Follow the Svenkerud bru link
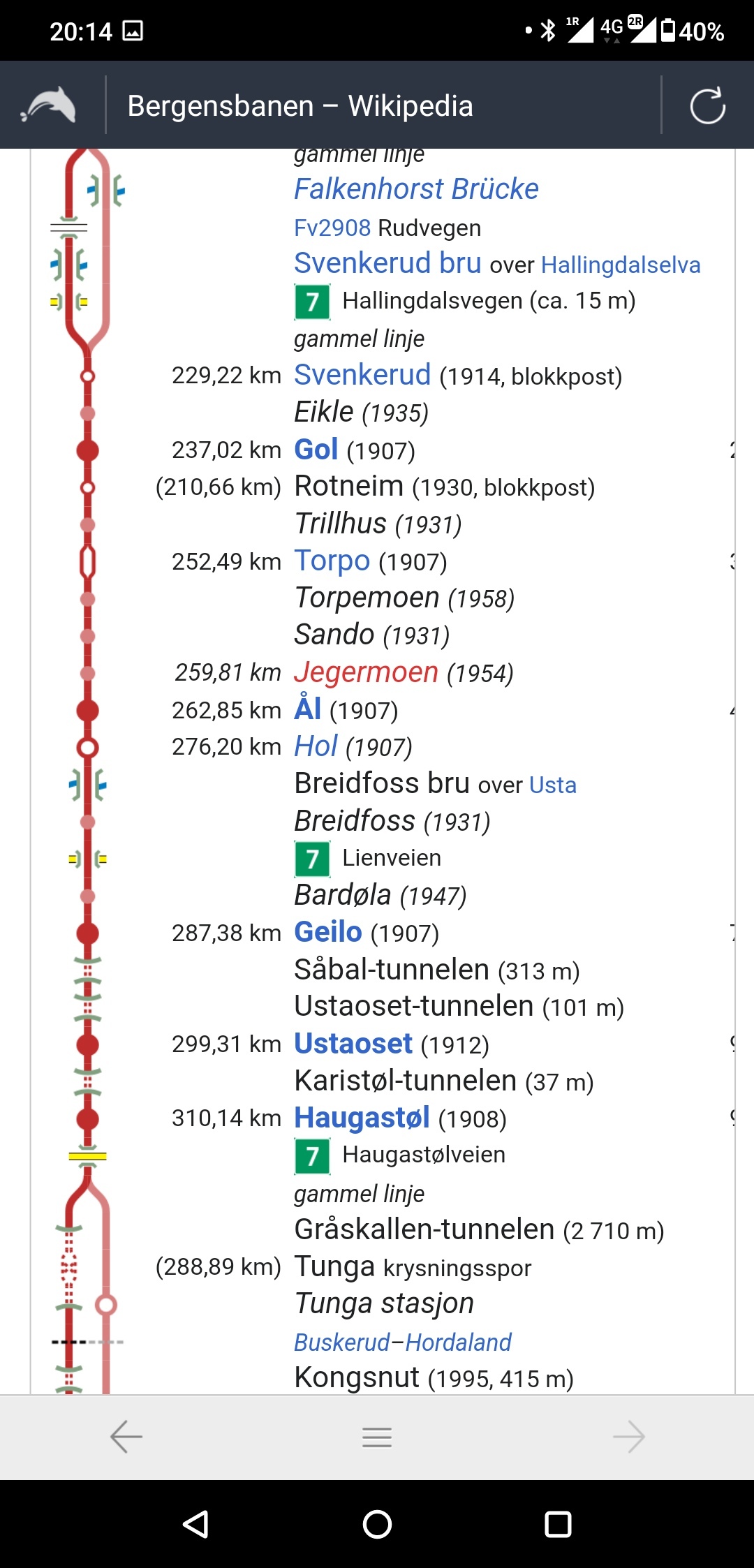The height and width of the screenshot is (1568, 754). click(x=387, y=263)
